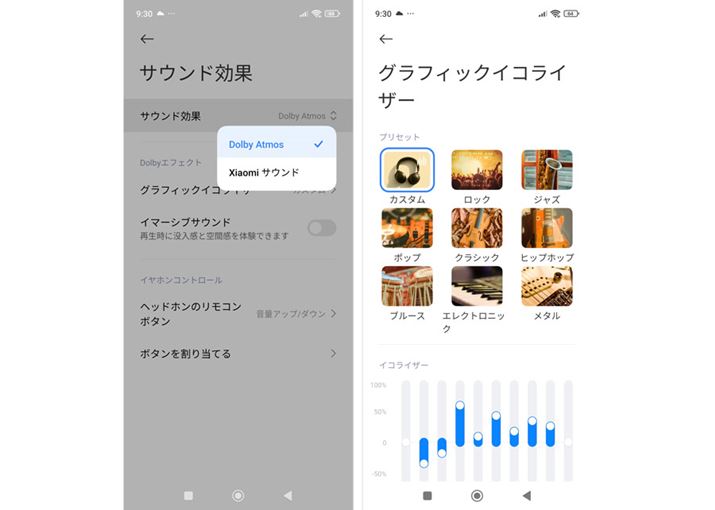This screenshot has width=715, height=510.
Task: Choose the ロック preset
Action: point(477,170)
